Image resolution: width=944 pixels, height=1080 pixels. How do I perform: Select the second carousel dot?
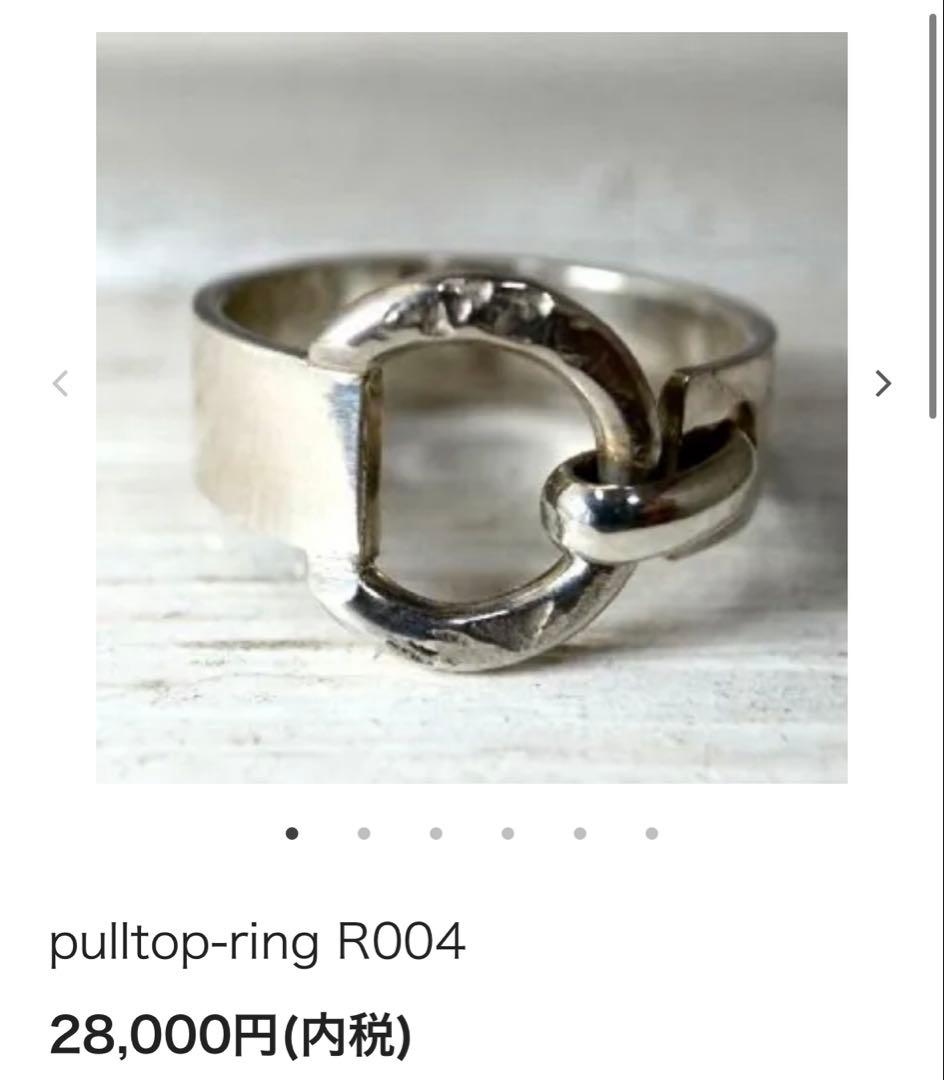pyautogui.click(x=364, y=831)
